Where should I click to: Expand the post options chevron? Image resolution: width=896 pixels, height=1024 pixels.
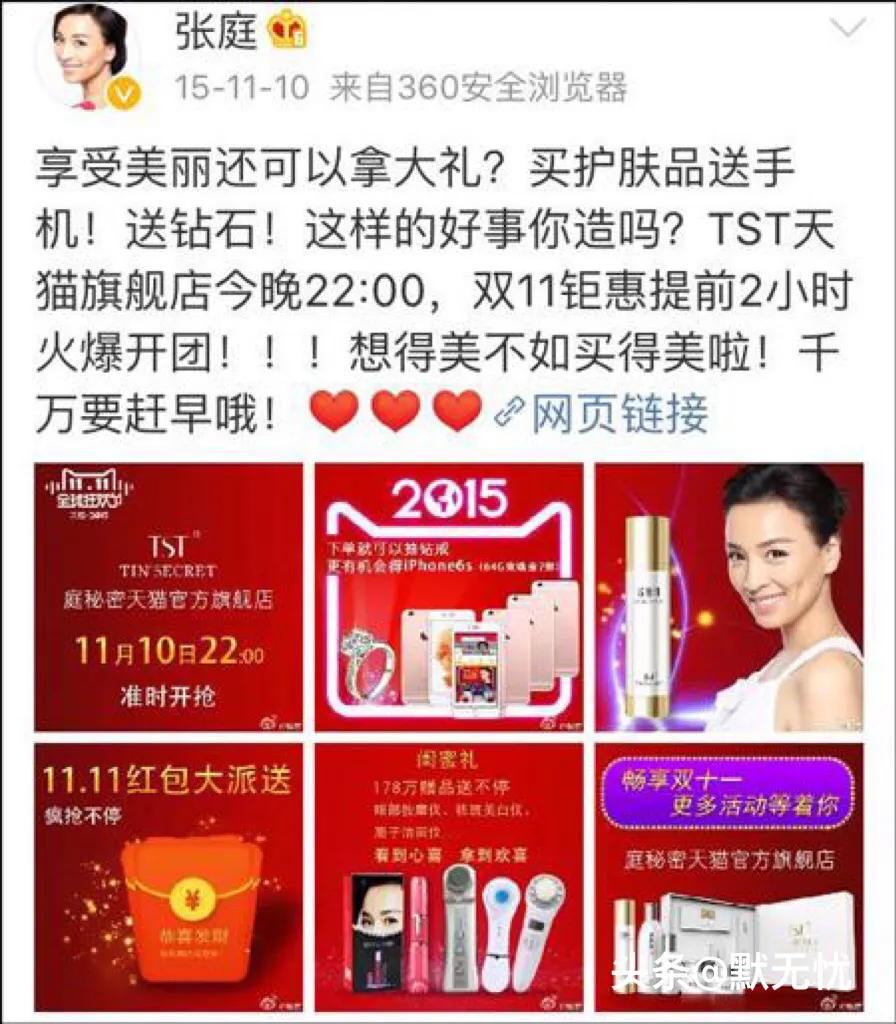coord(847,29)
